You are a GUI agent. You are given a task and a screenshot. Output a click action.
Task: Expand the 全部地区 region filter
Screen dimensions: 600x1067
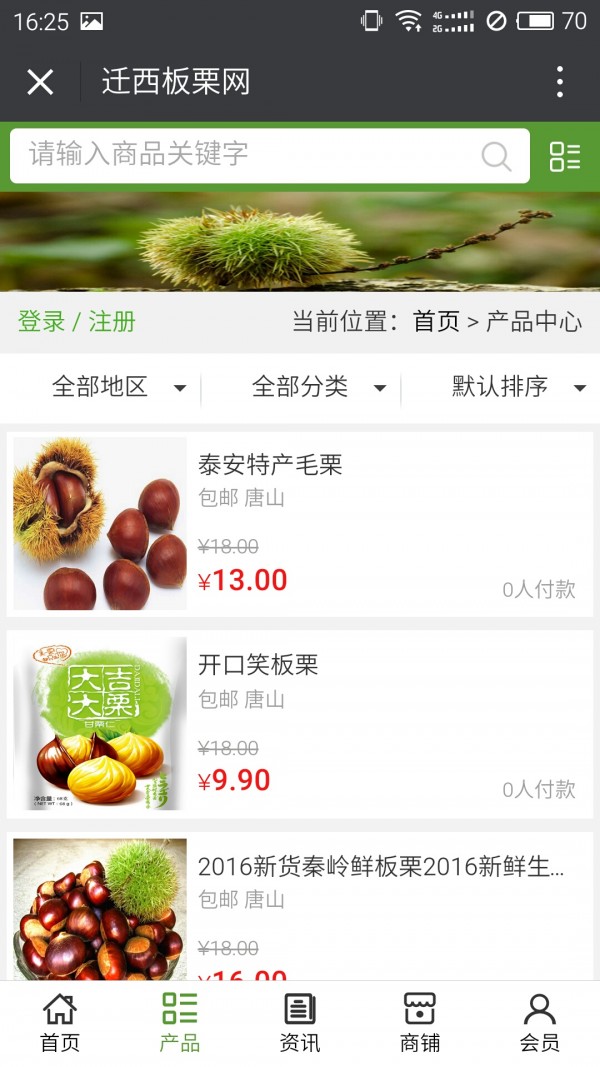118,387
